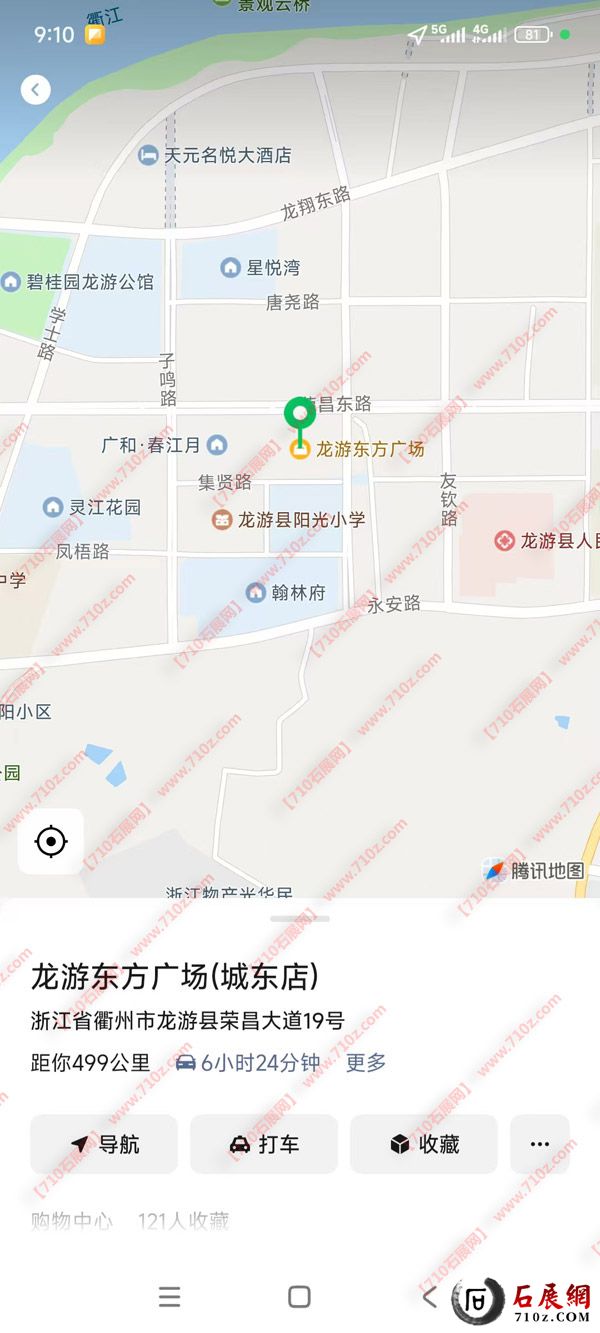The width and height of the screenshot is (600, 1333).
Task: Go back using the top-left arrow
Action: coord(35,90)
